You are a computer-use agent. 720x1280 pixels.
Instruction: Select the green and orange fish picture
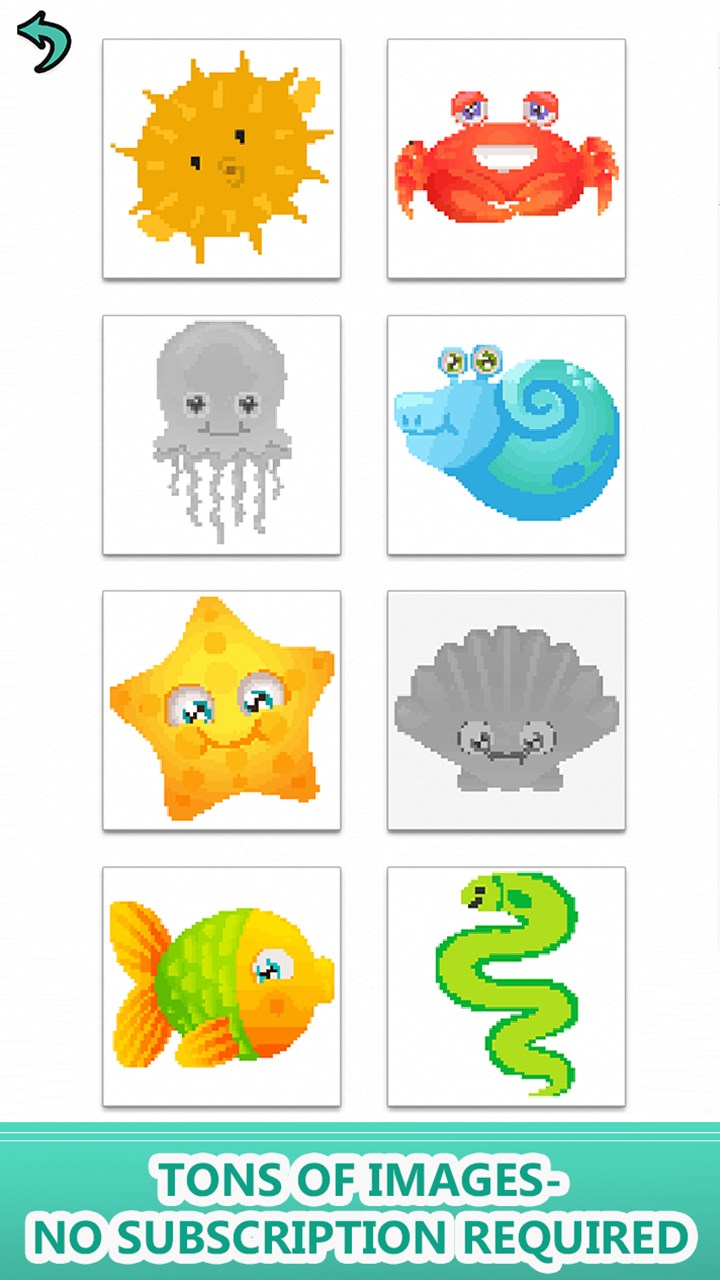[x=222, y=986]
